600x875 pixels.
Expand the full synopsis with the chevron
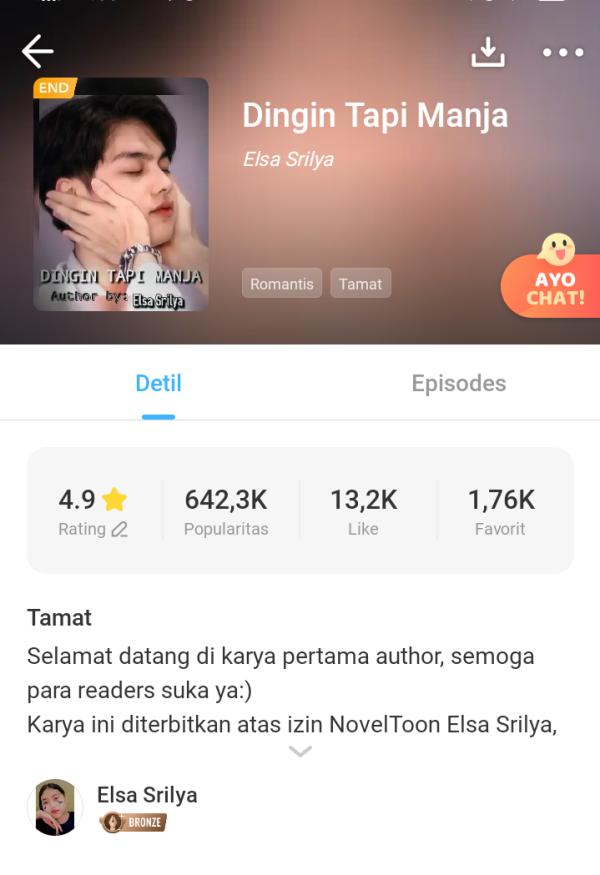300,751
